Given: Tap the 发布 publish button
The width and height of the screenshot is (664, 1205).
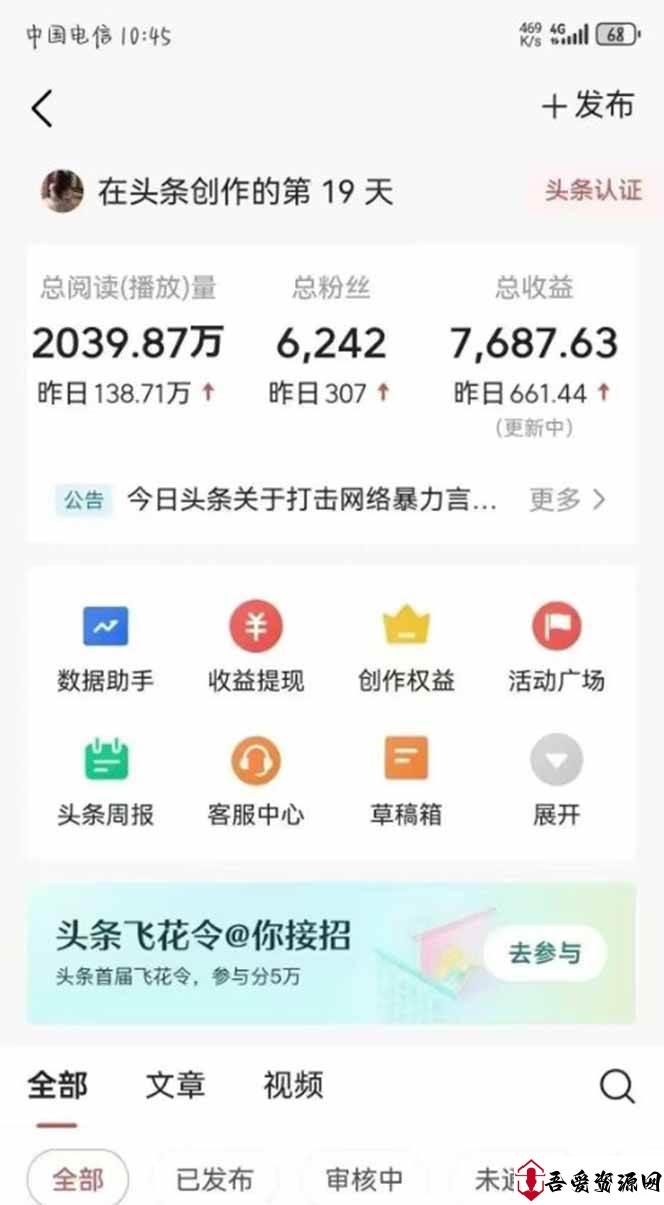Looking at the screenshot, I should pyautogui.click(x=588, y=105).
